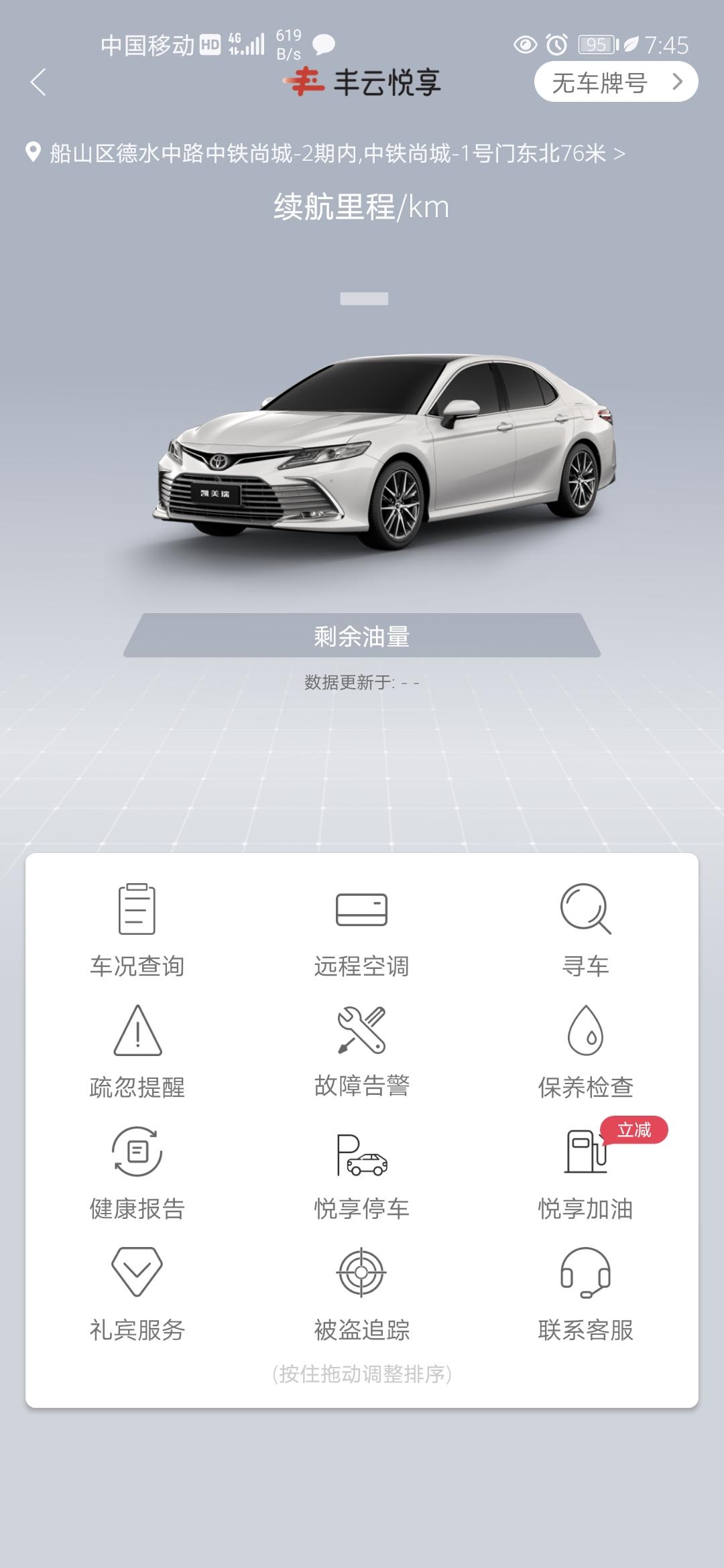Go back using the top-left arrow
The width and height of the screenshot is (724, 1568).
(x=39, y=82)
